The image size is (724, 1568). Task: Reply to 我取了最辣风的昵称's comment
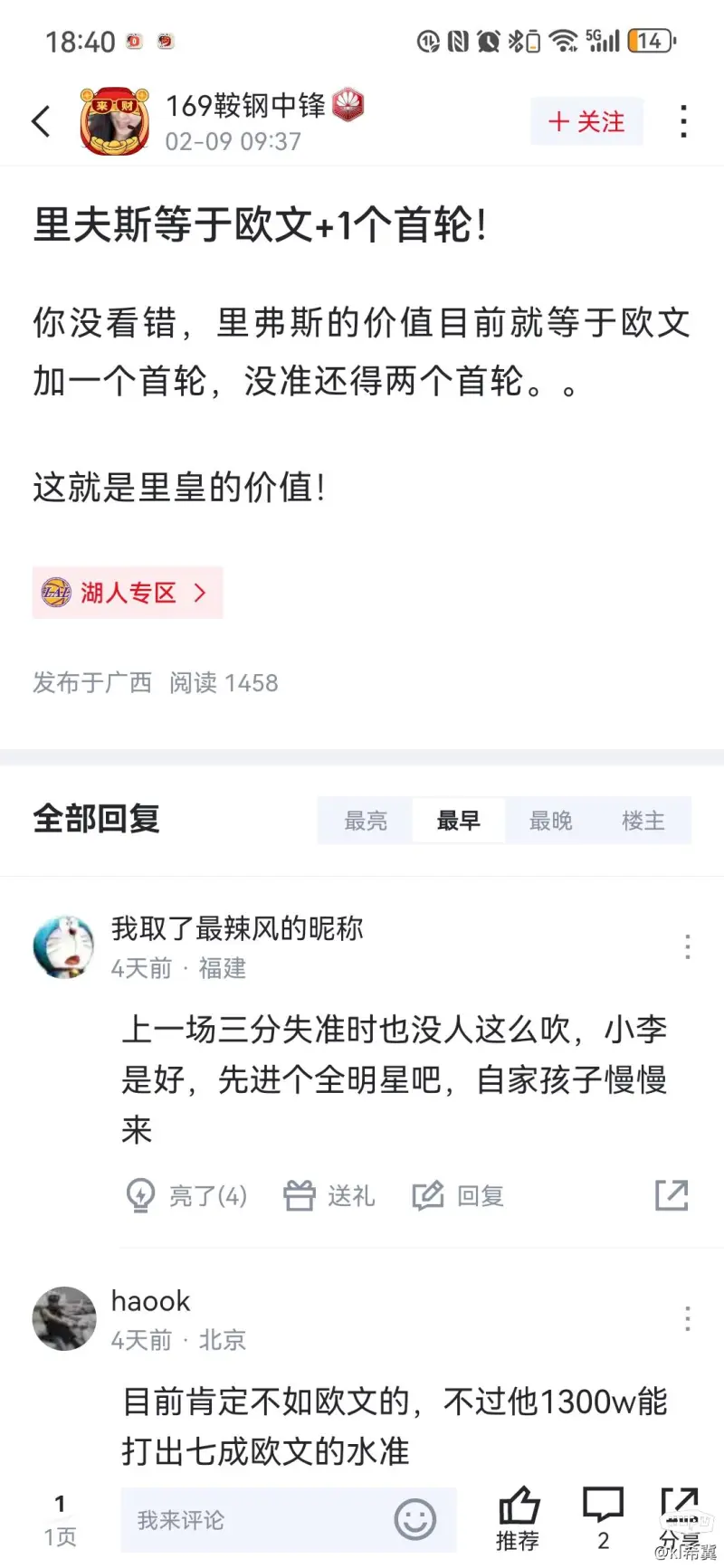pyautogui.click(x=458, y=1195)
